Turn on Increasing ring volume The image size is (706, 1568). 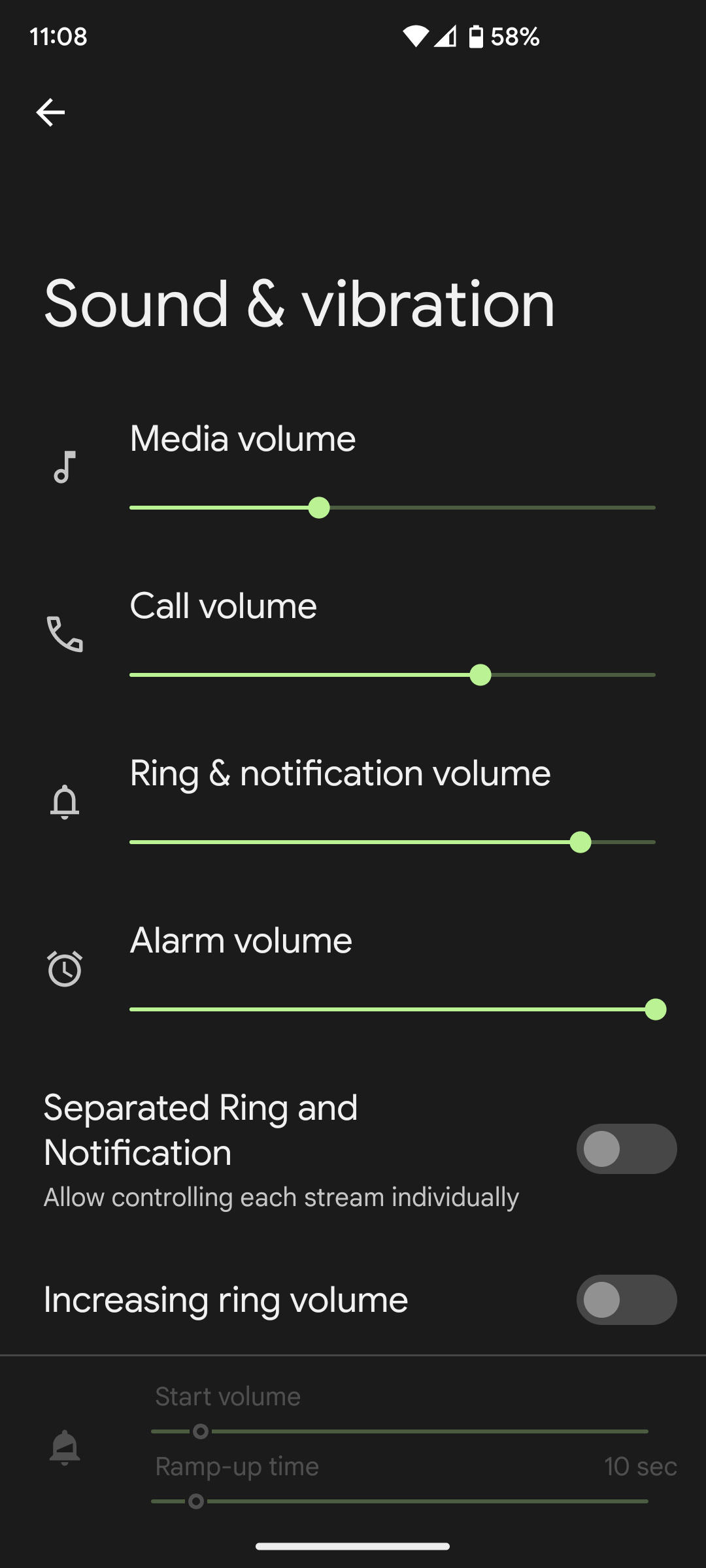(626, 1299)
